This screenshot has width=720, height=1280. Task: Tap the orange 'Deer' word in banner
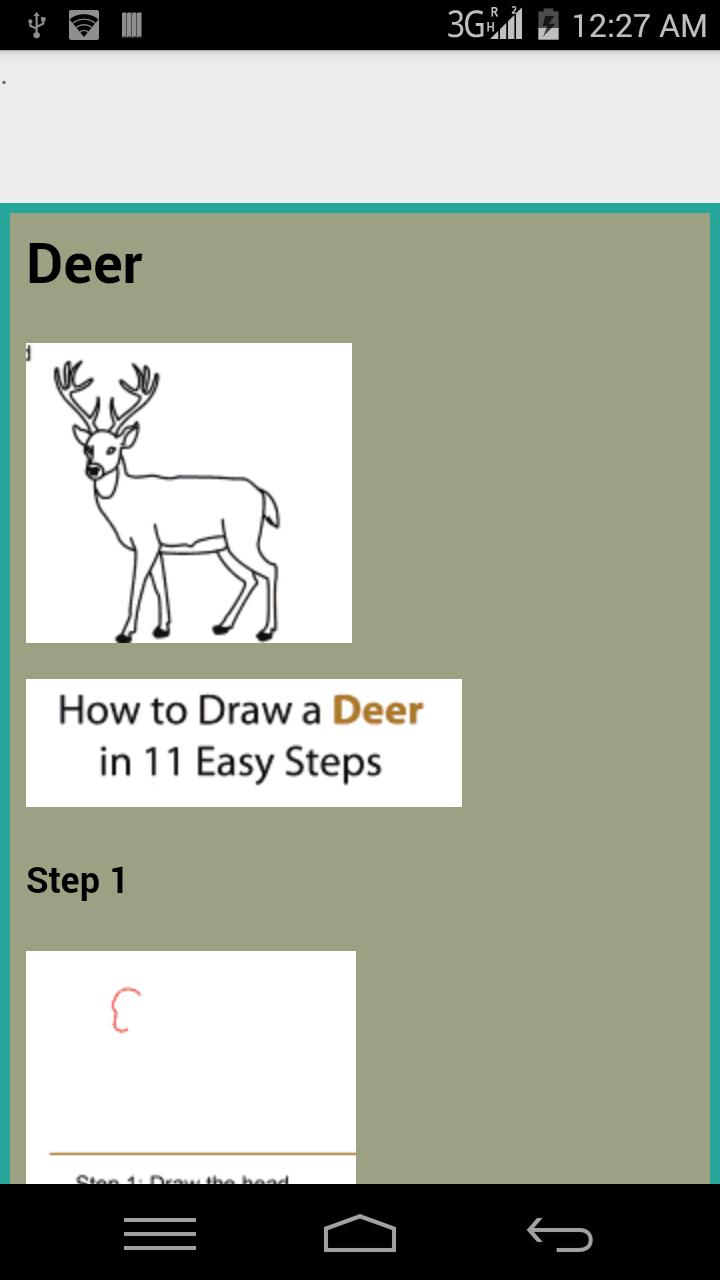[379, 711]
